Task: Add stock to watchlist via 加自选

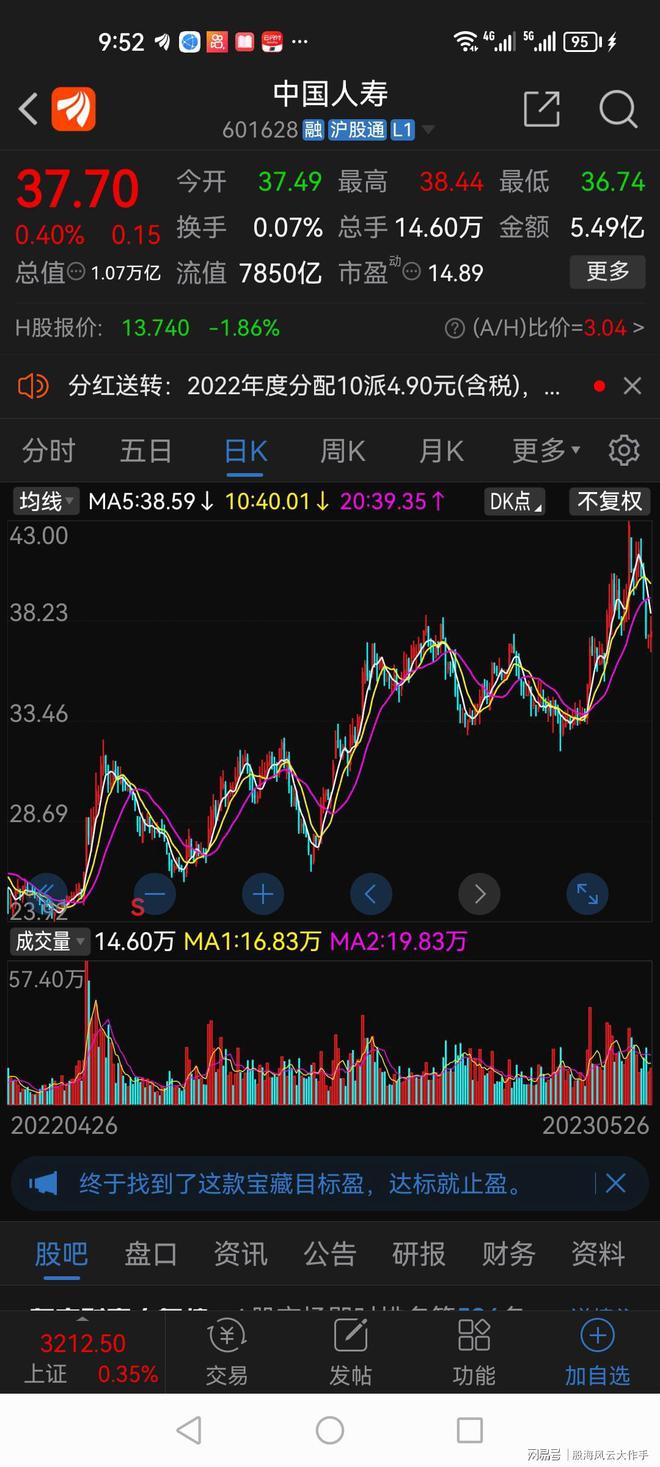Action: (597, 1351)
